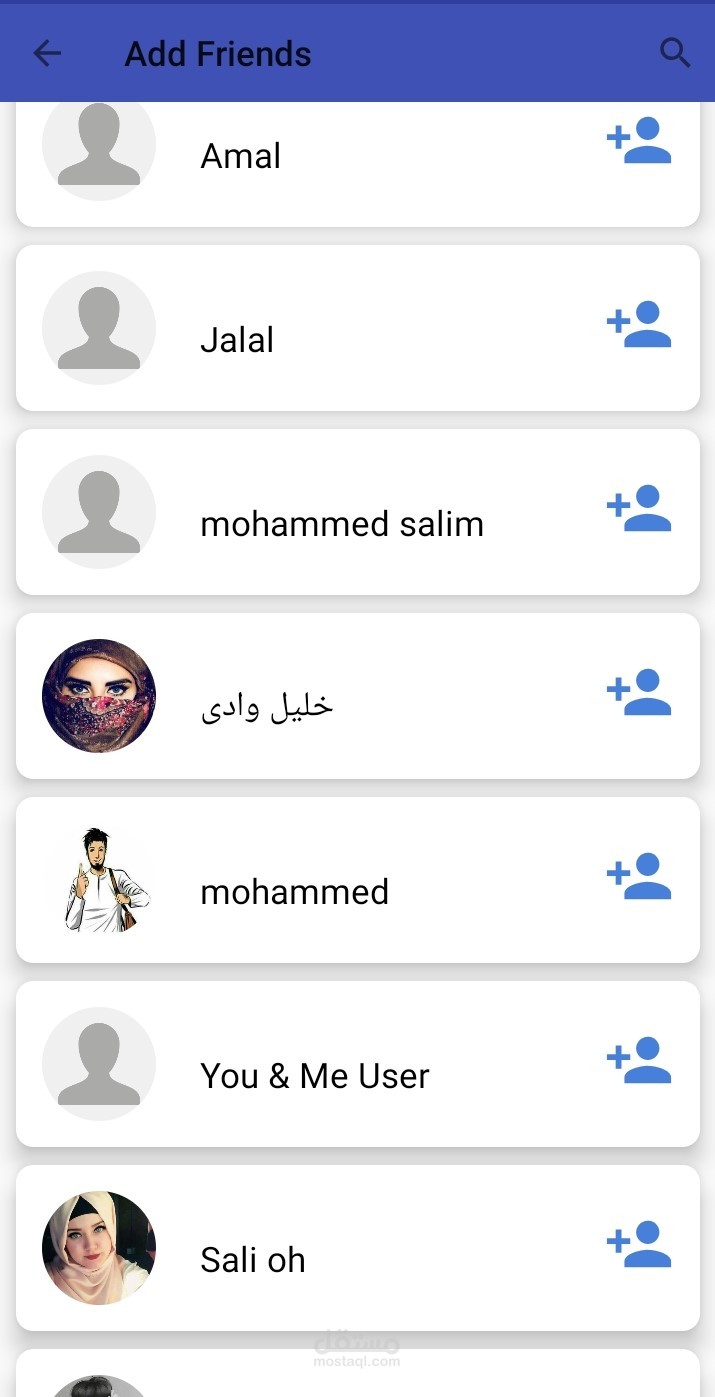Open search in the Add Friends bar

pyautogui.click(x=675, y=53)
